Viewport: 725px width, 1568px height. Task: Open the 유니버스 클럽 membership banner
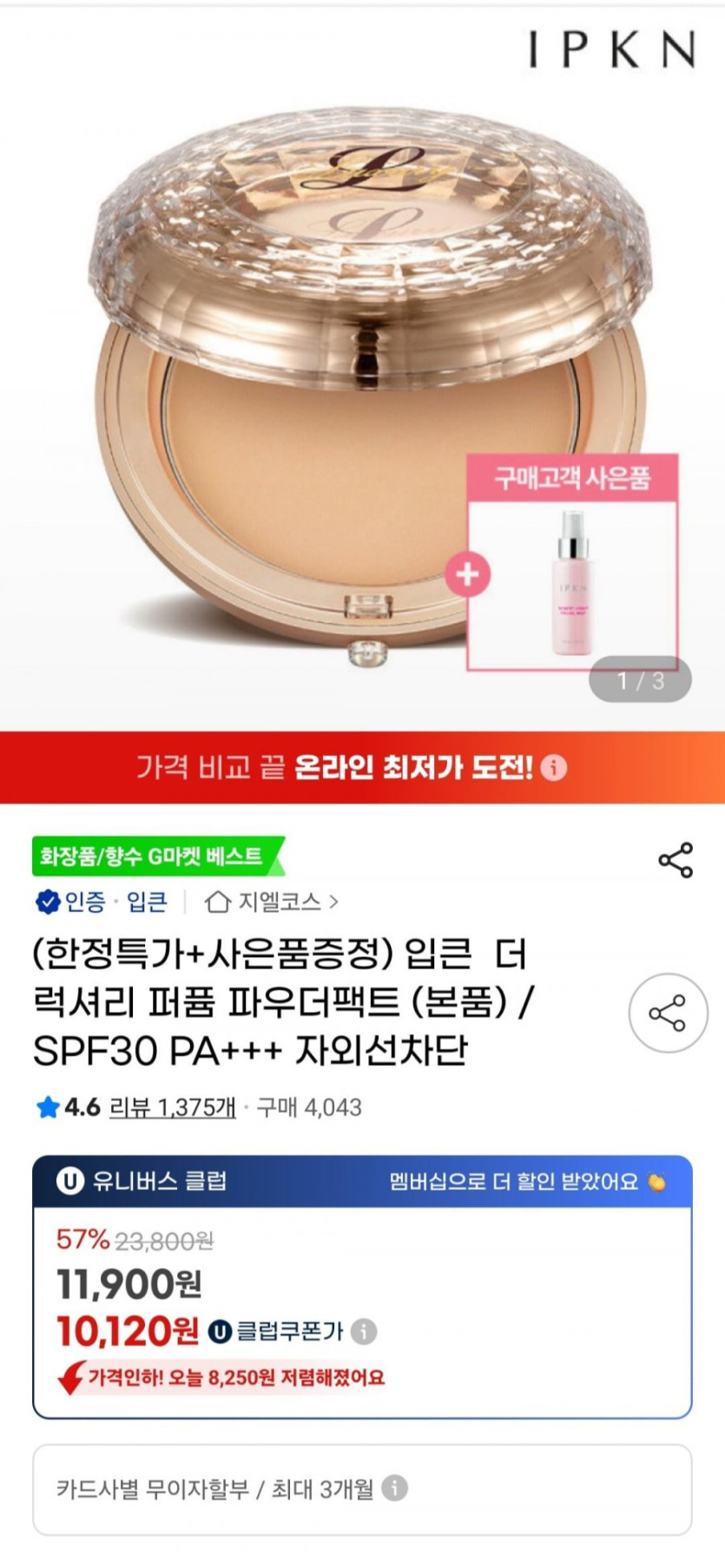tap(362, 1181)
